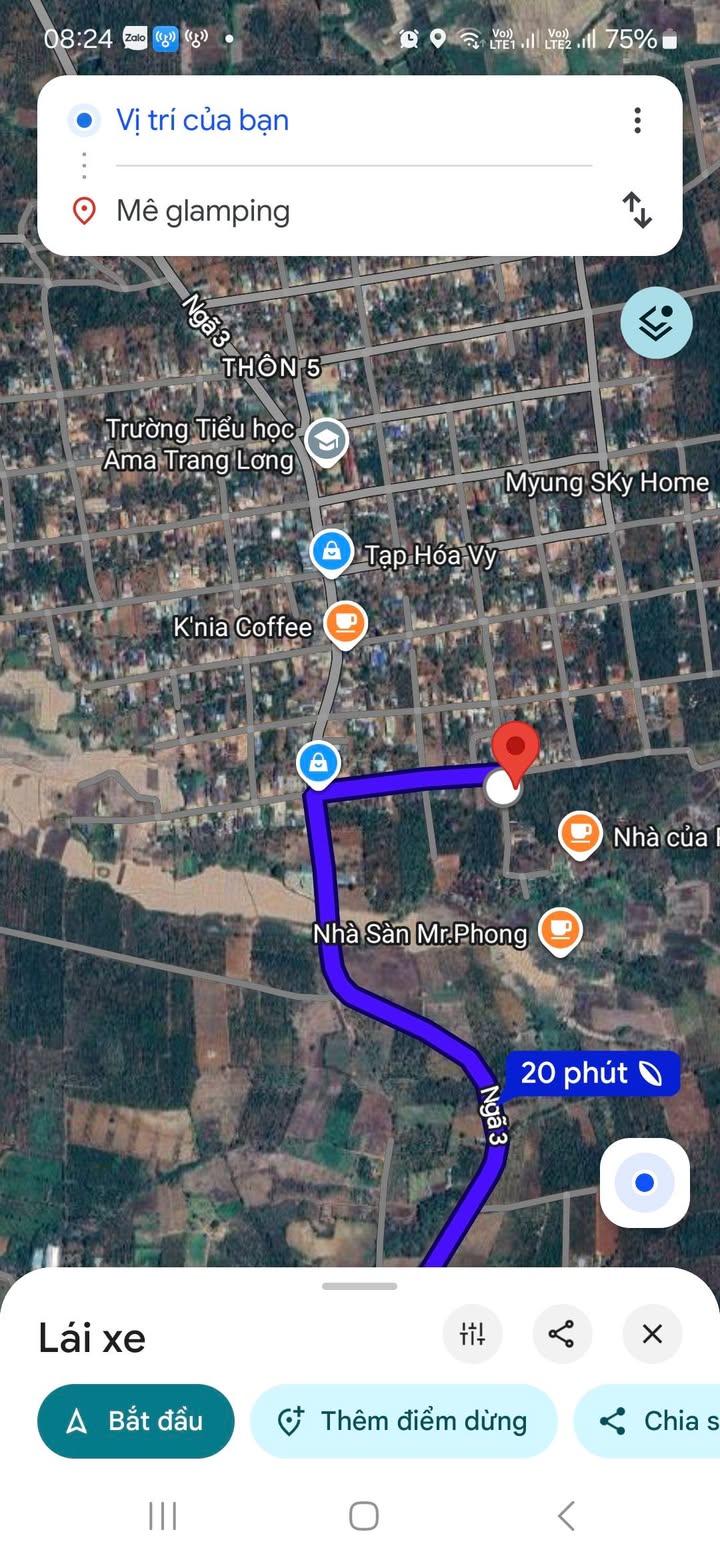Image resolution: width=720 pixels, height=1560 pixels.
Task: Select the K'nia Coffee place marker
Action: 346,624
